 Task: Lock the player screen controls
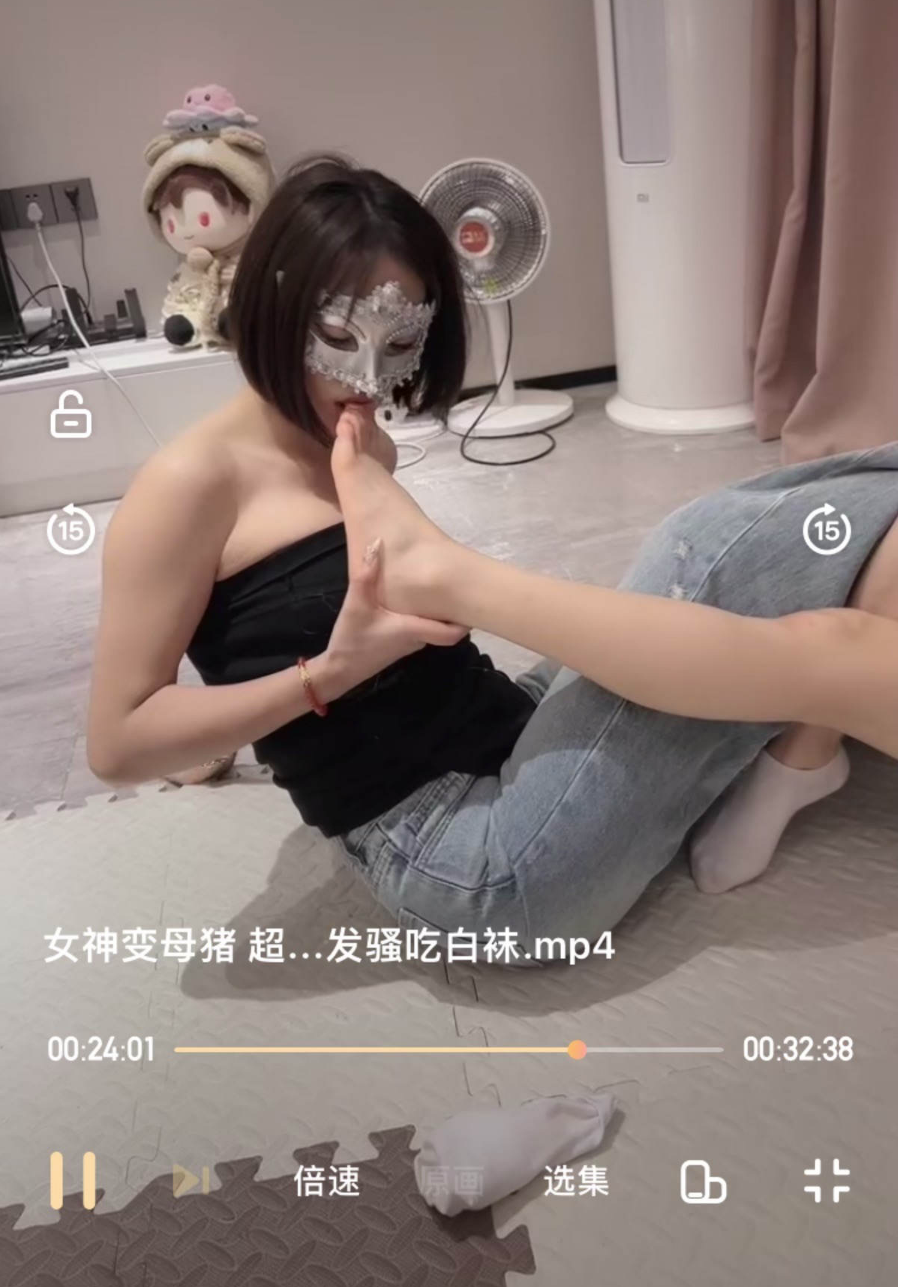(71, 415)
